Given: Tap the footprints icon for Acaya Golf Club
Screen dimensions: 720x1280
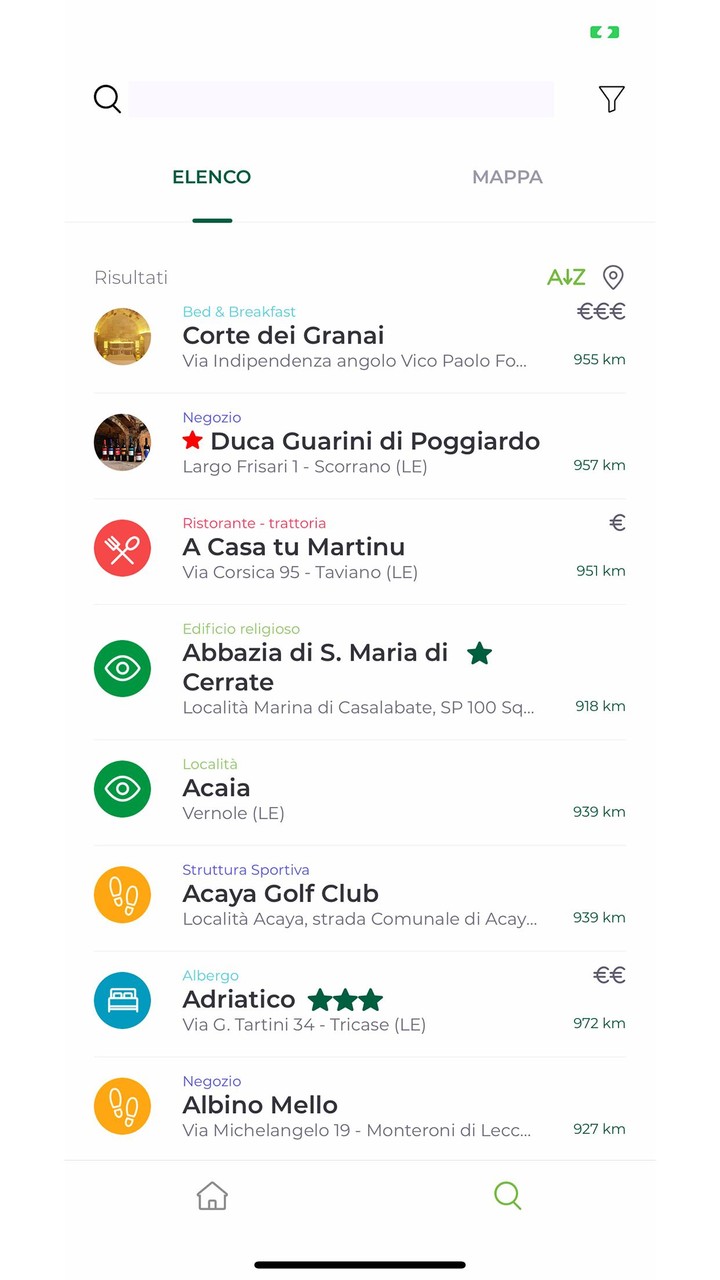Looking at the screenshot, I should [x=122, y=894].
